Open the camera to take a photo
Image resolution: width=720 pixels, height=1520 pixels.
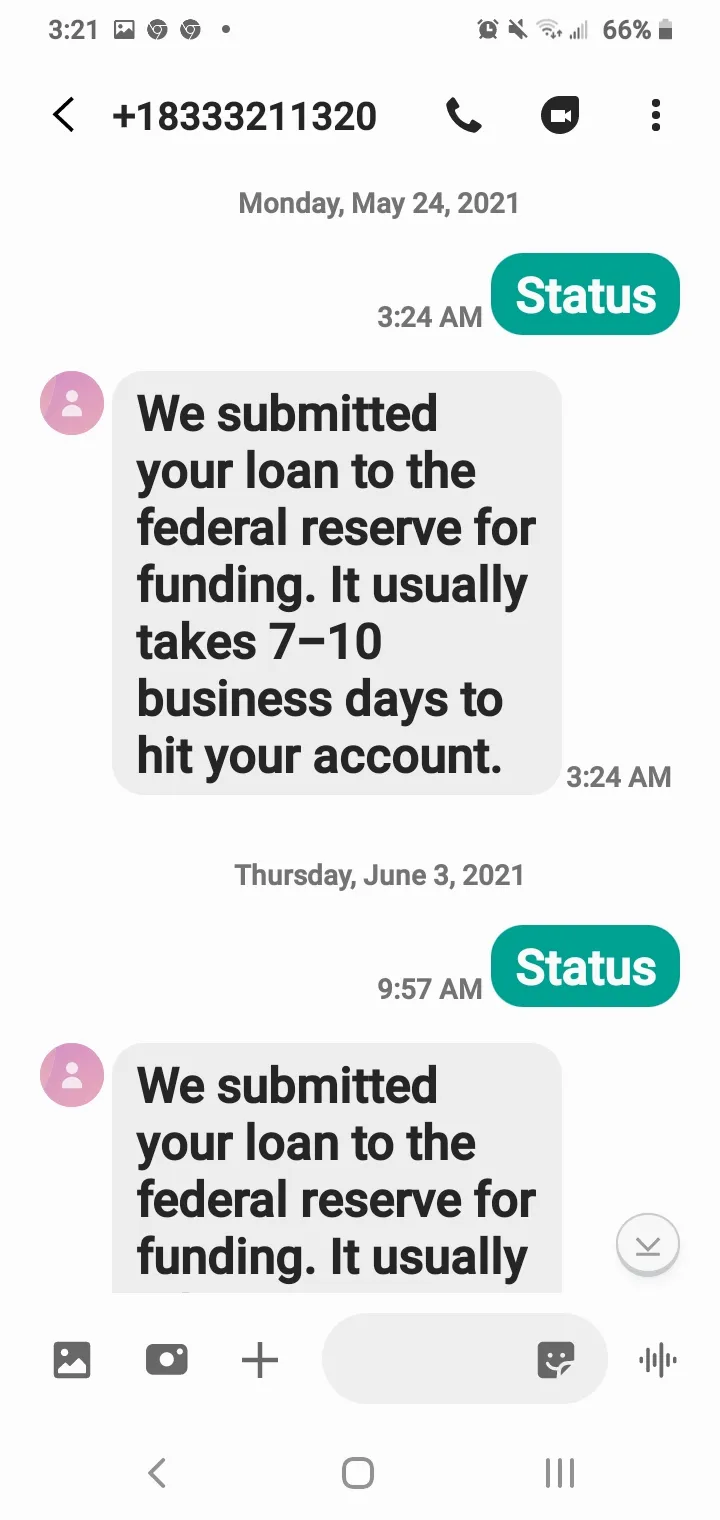[x=166, y=1360]
